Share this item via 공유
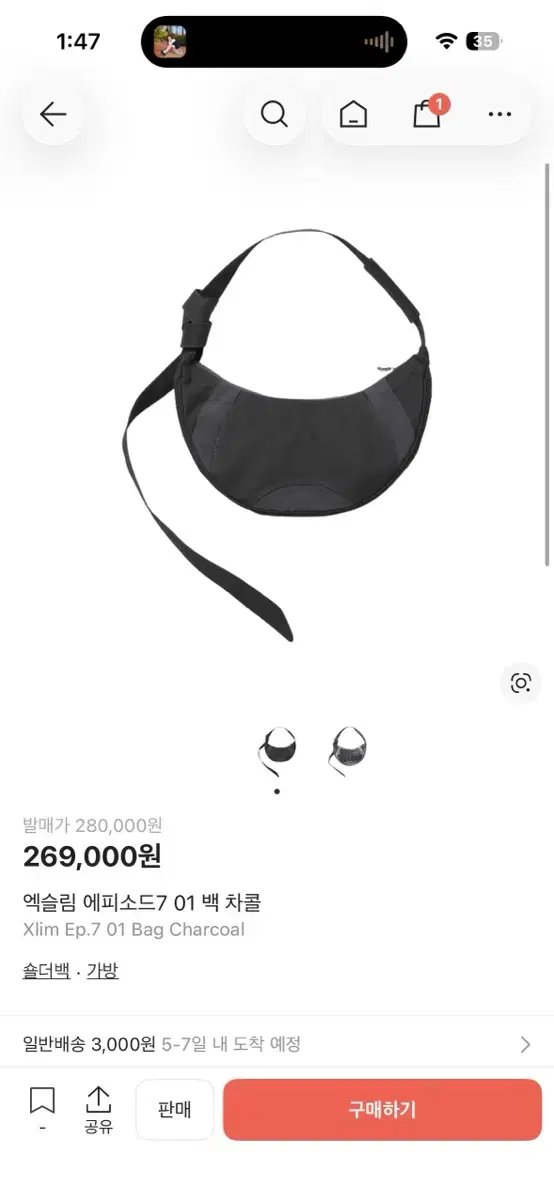This screenshot has height=1200, width=554. coord(98,1110)
